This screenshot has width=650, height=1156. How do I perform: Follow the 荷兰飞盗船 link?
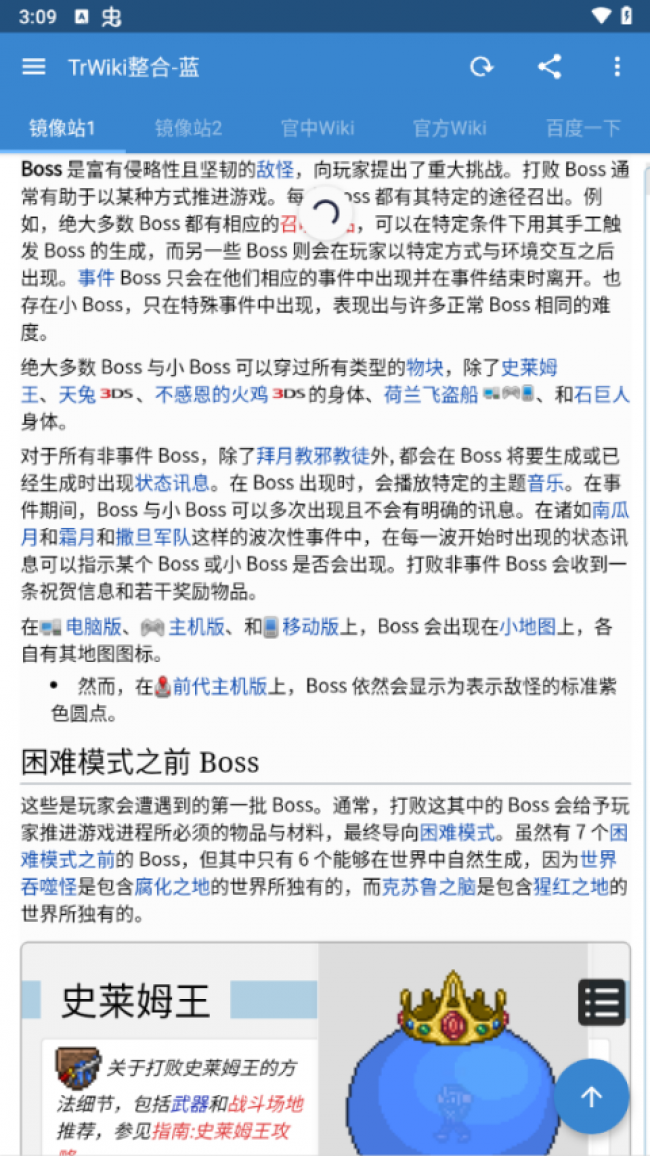[430, 395]
